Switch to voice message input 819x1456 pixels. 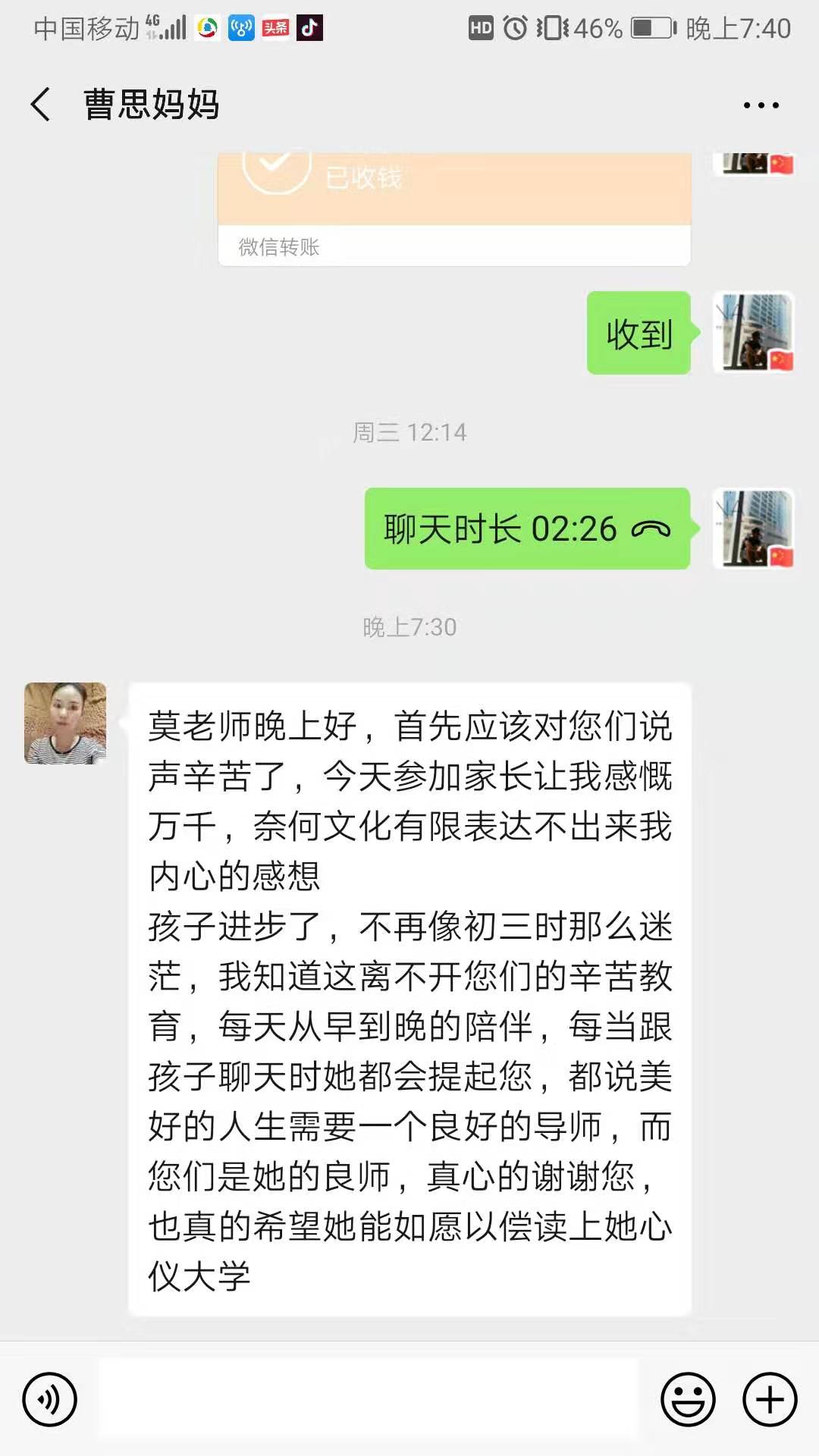coord(50,1399)
